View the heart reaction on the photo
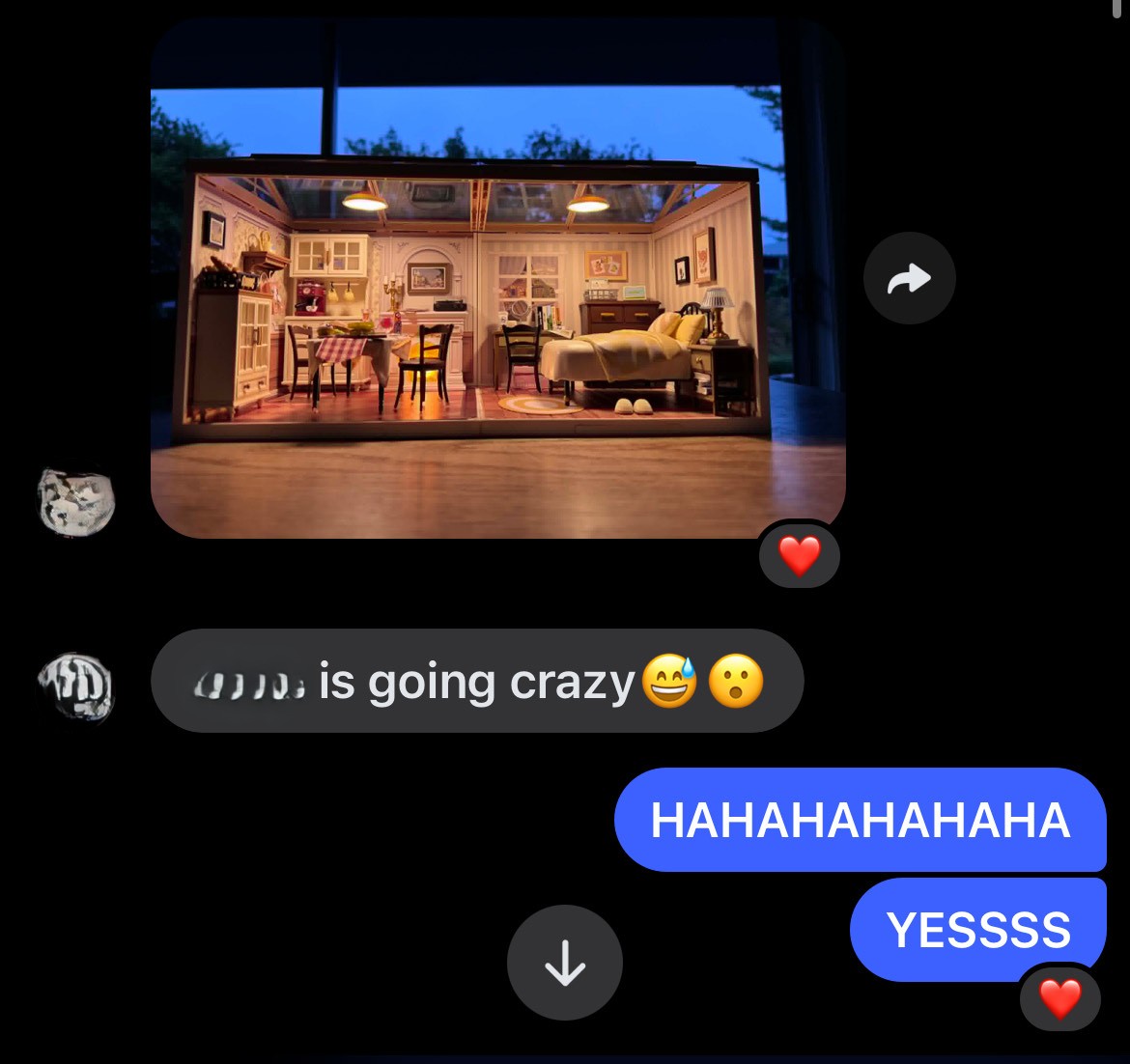 [799, 556]
